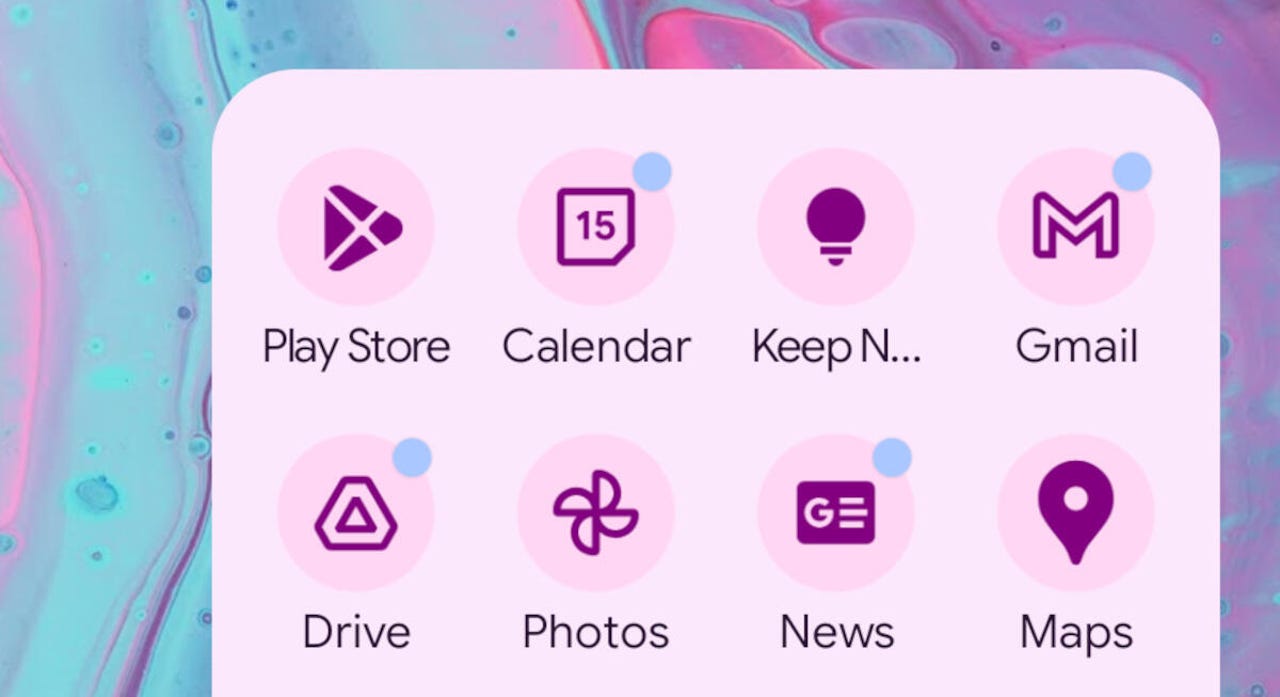Image resolution: width=1280 pixels, height=697 pixels.
Task: Launch the Calendar app
Action: tap(596, 227)
